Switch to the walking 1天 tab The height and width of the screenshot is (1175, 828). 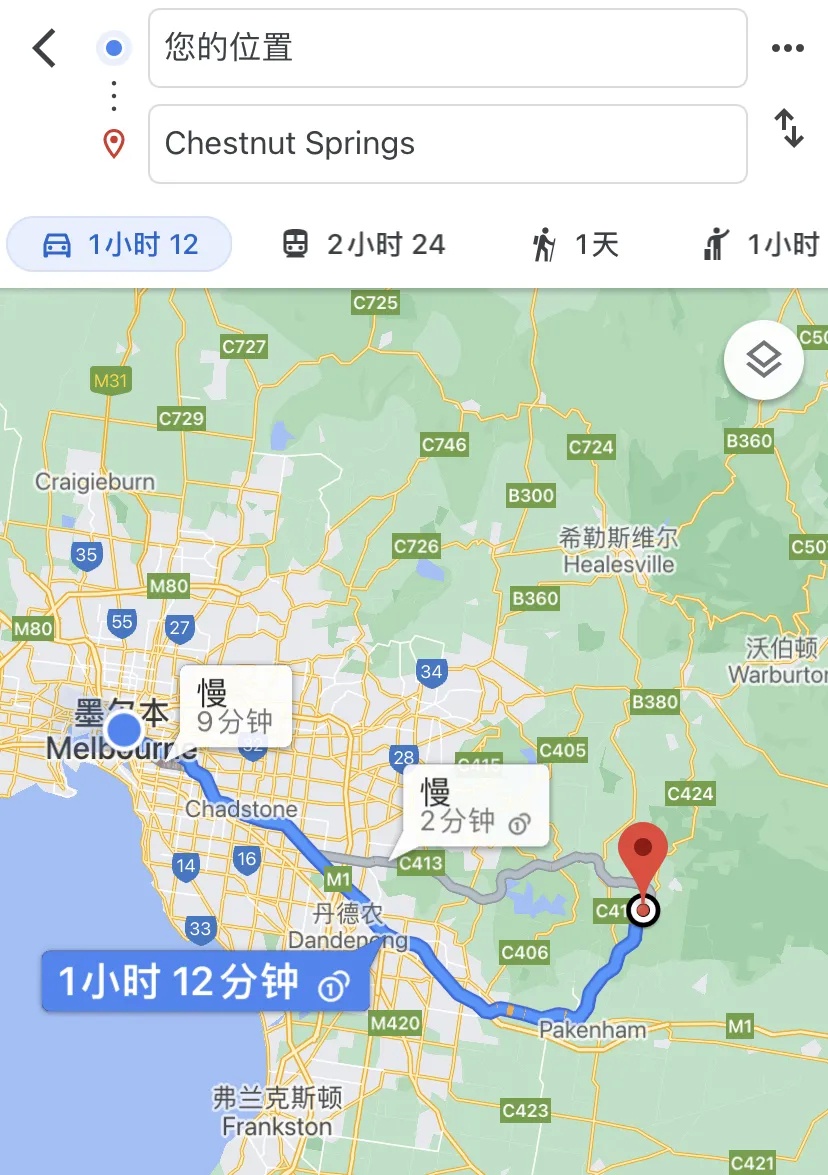pyautogui.click(x=575, y=245)
